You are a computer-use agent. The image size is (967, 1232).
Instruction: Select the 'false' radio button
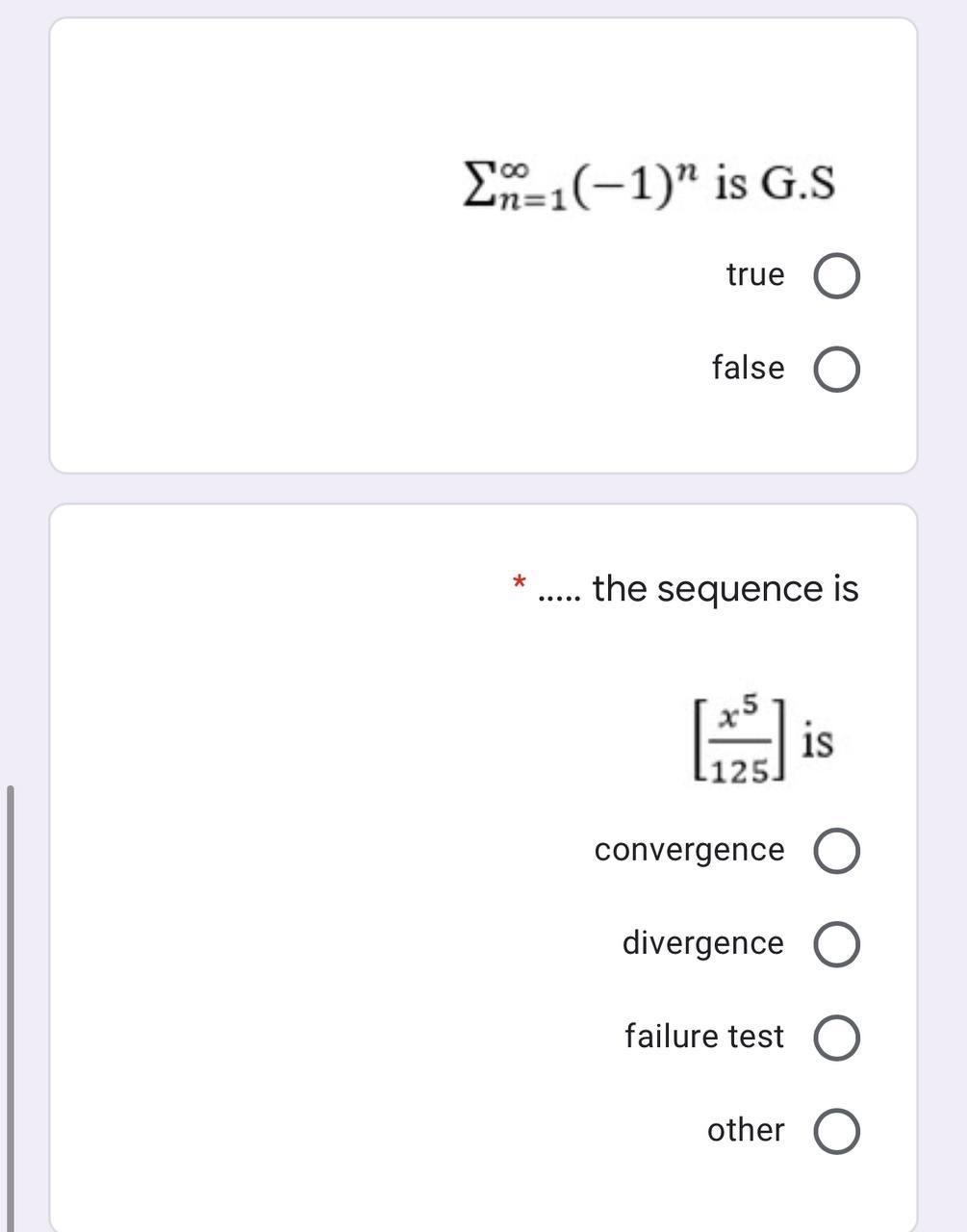838,368
